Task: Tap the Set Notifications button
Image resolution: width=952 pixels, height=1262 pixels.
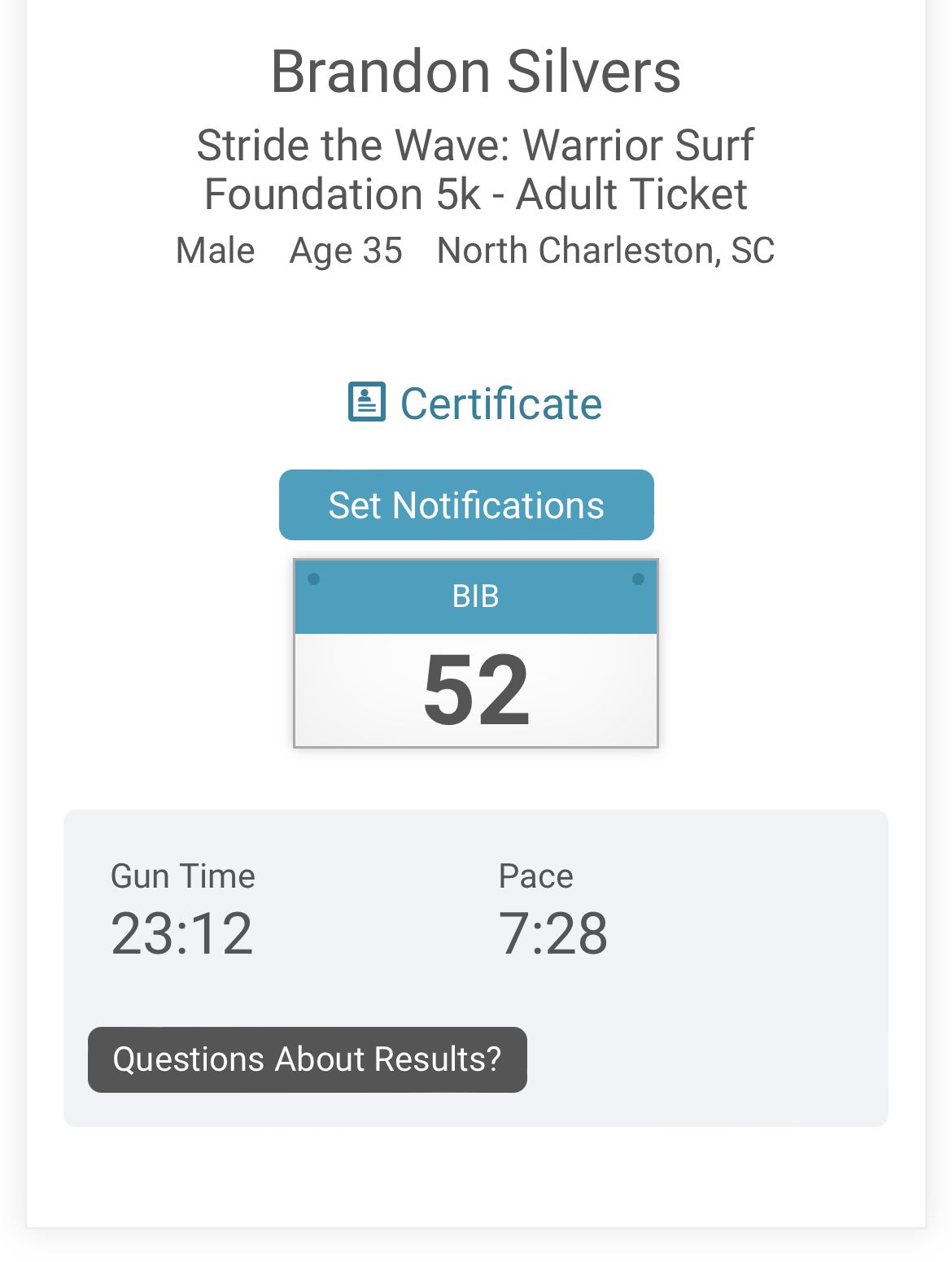Action: coord(466,505)
